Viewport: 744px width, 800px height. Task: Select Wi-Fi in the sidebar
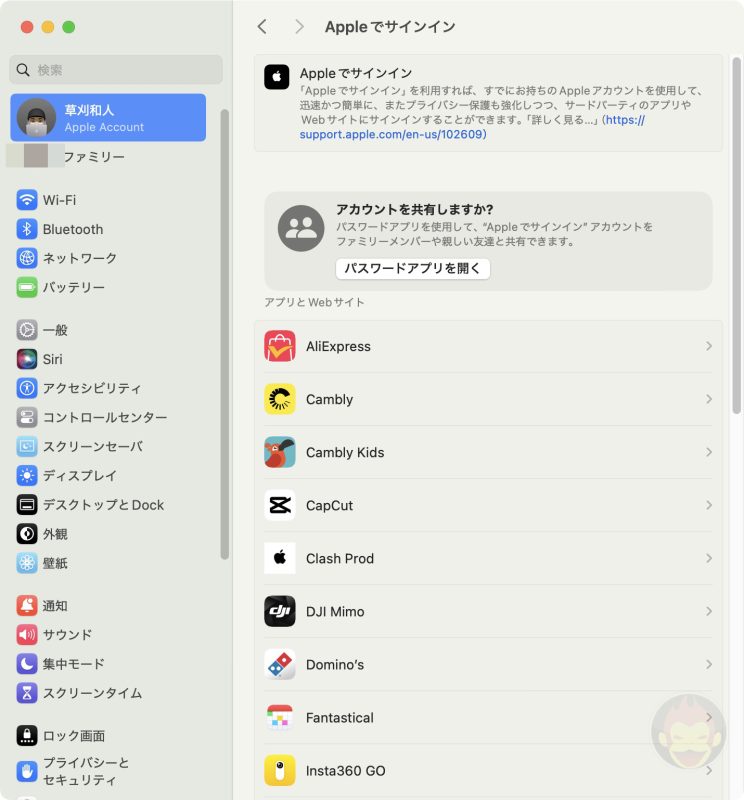[x=59, y=200]
